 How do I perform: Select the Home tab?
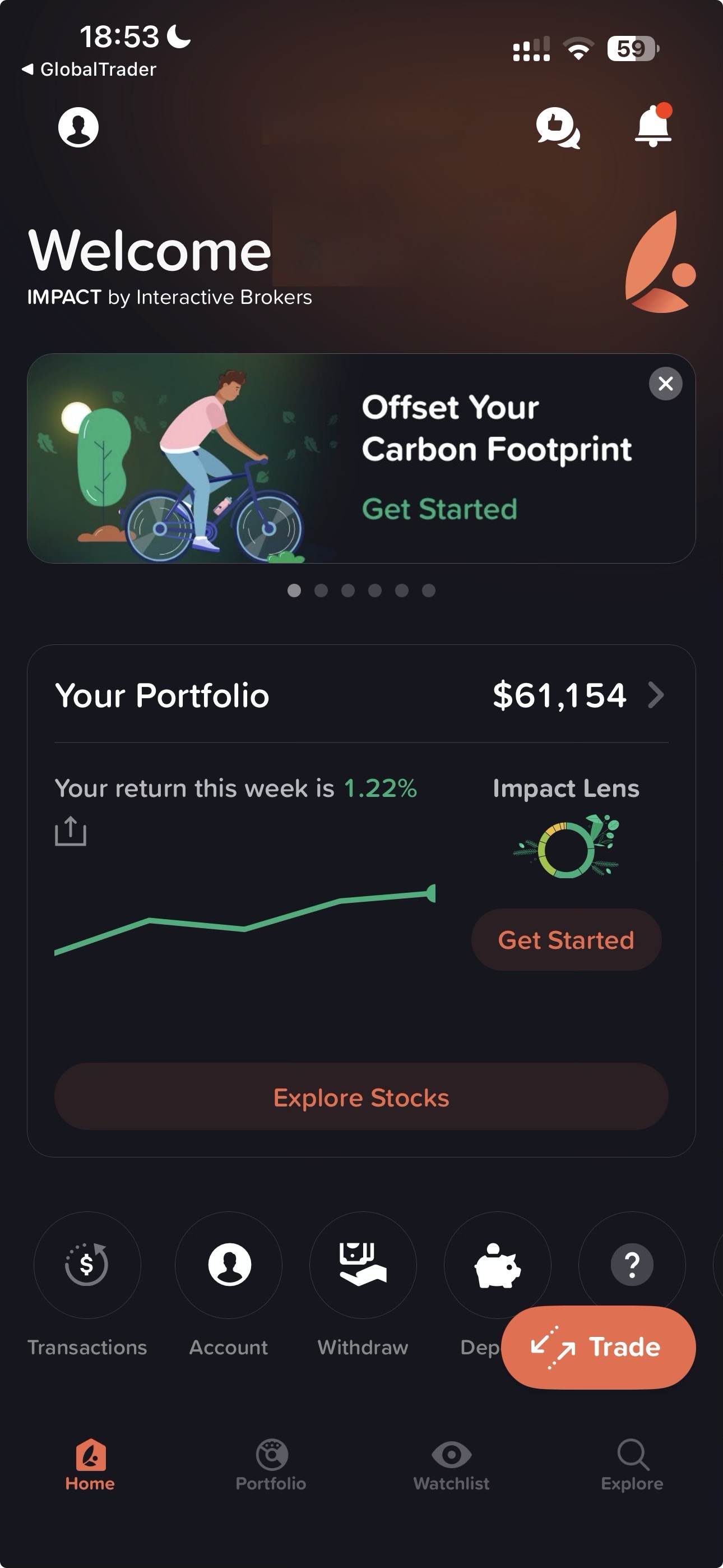click(90, 1464)
